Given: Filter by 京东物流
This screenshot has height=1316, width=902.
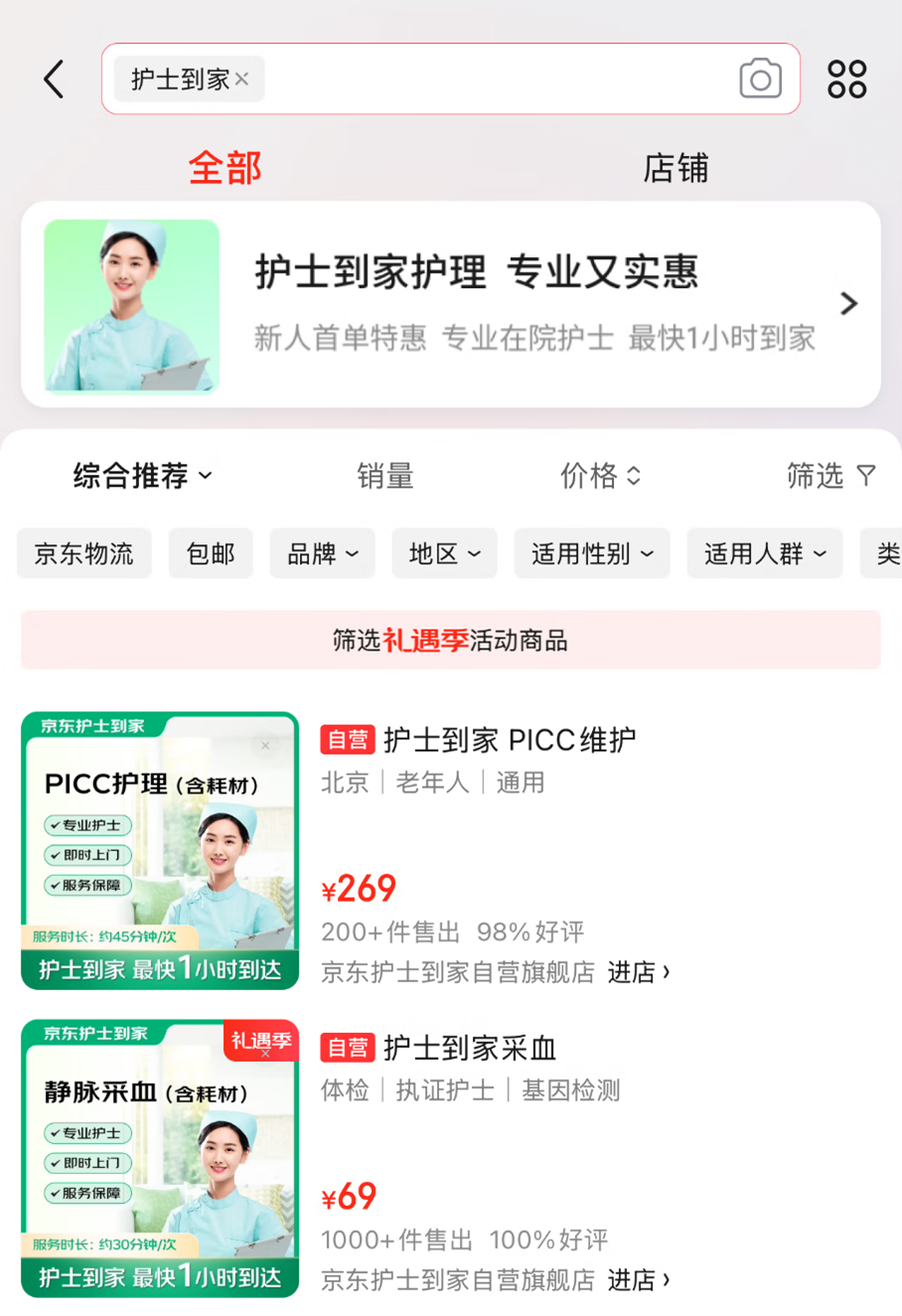Looking at the screenshot, I should coord(84,553).
